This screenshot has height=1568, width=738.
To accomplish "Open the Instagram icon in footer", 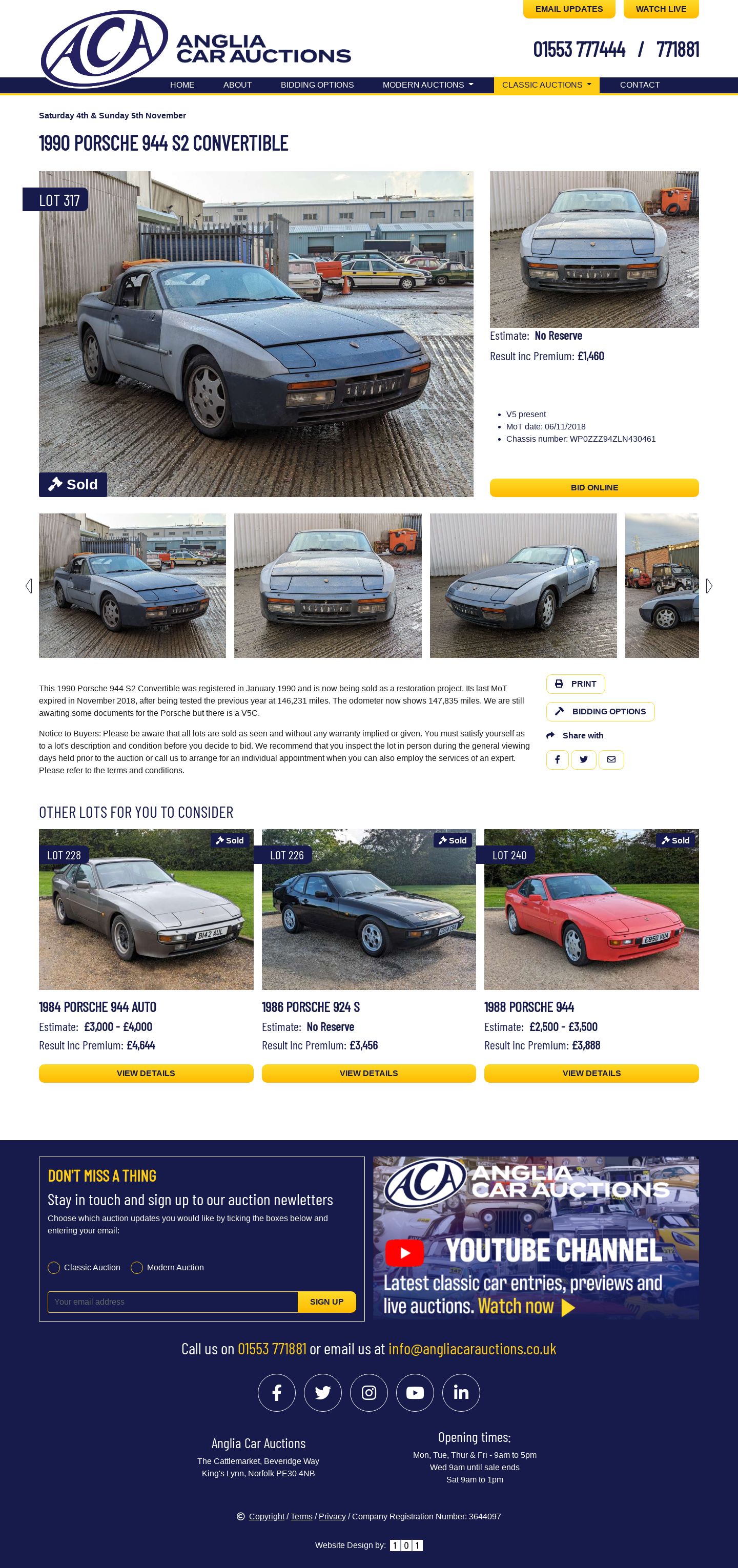I will point(368,1392).
